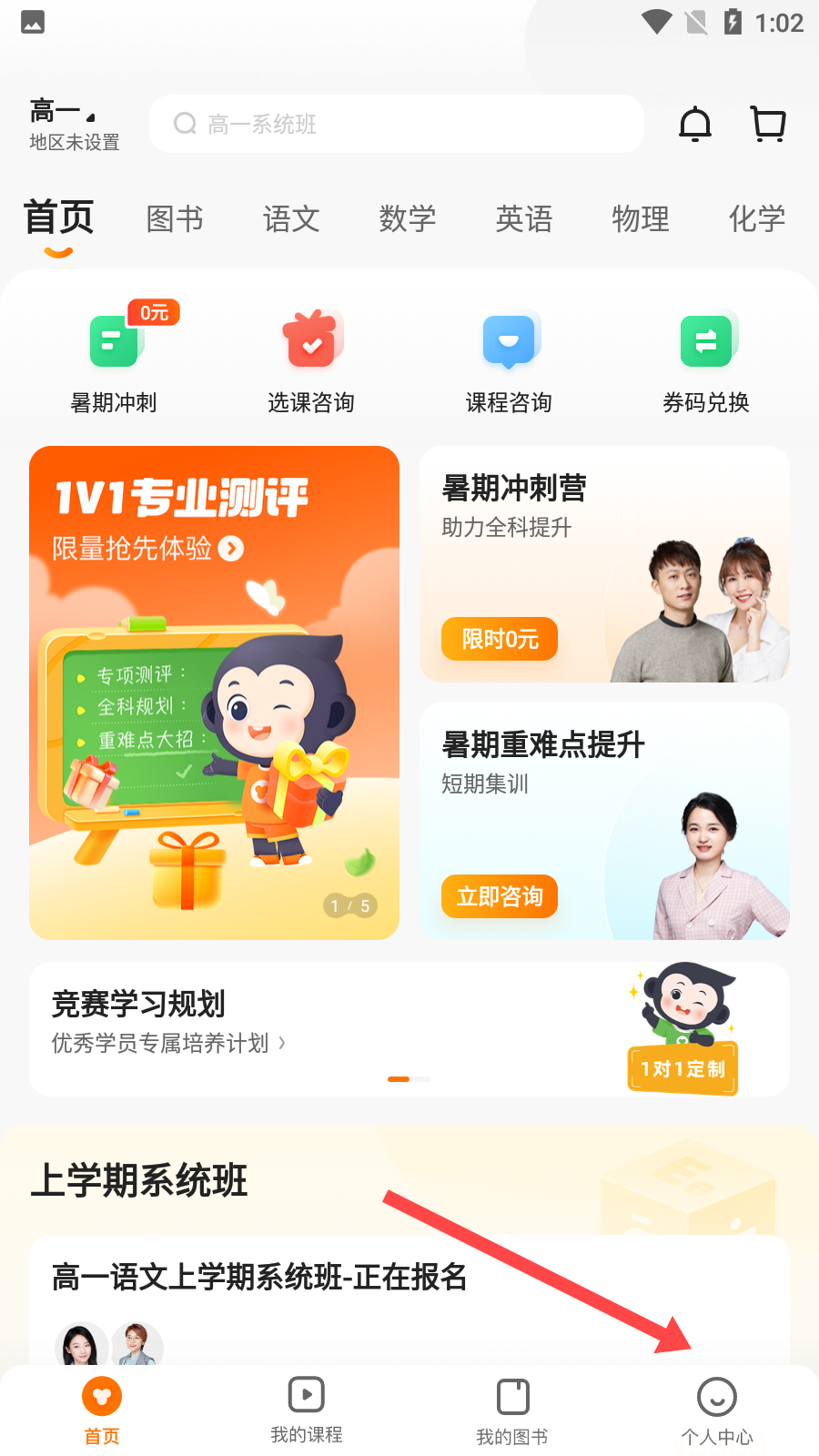Screen dimensions: 819x1456
Task: Go to 我的课程 in the bottom navigation
Action: 307,1410
